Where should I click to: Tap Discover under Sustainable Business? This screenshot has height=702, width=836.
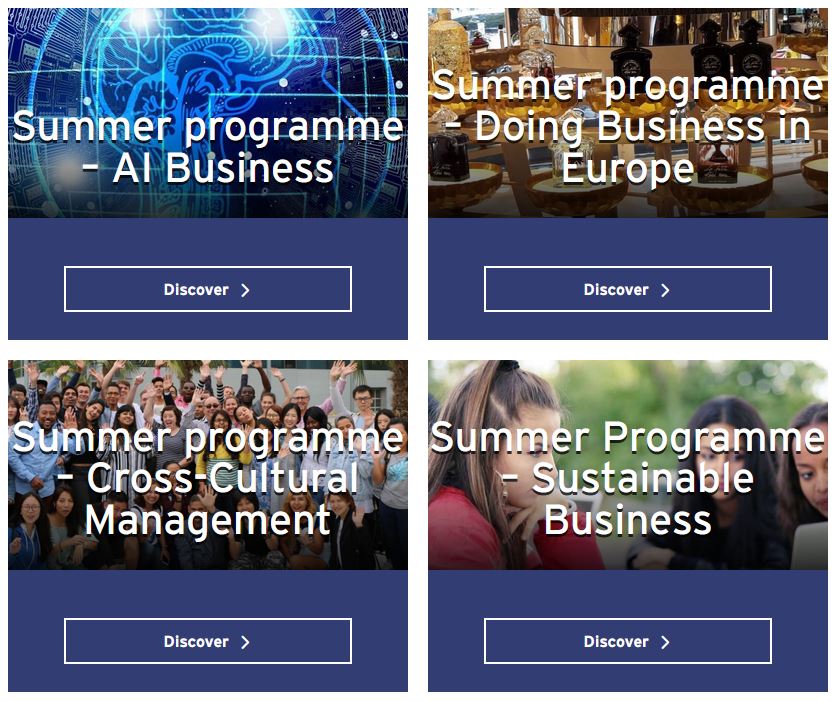(x=627, y=641)
